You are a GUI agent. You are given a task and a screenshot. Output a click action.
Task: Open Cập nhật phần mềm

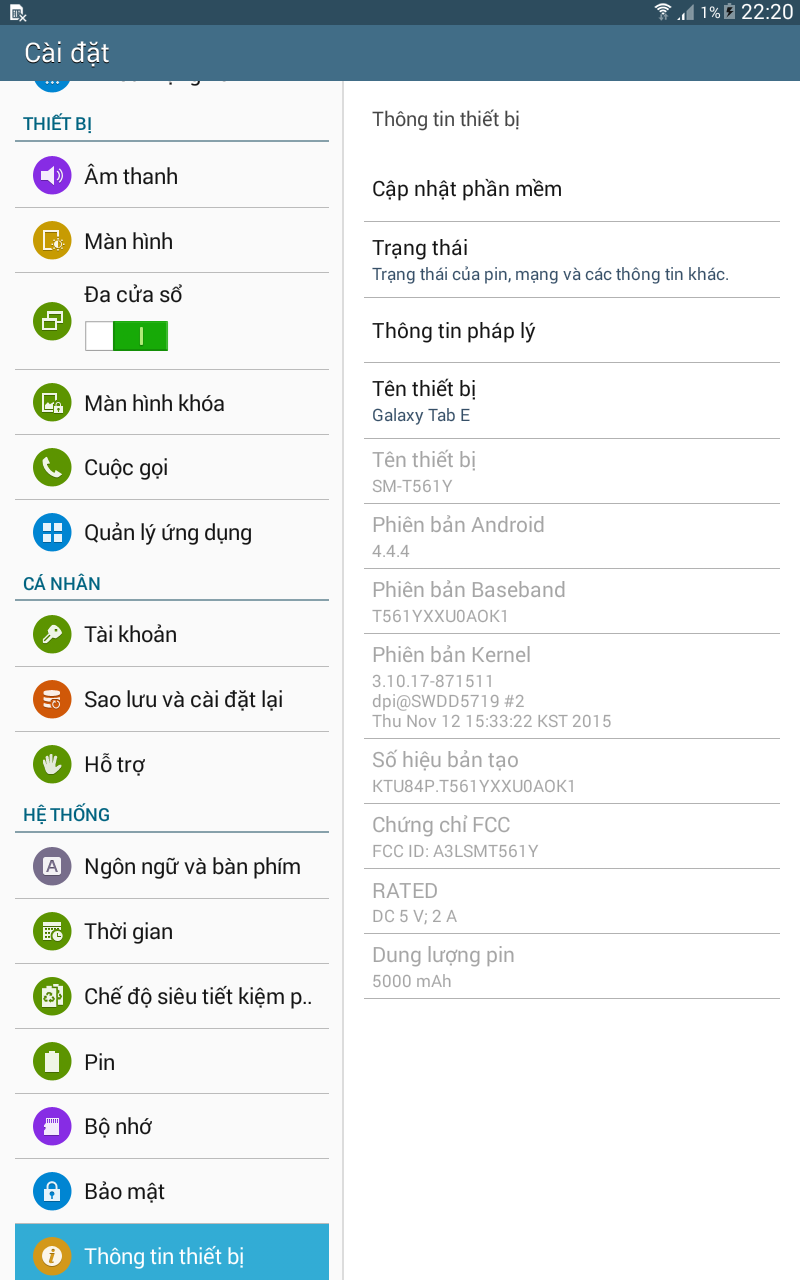572,189
